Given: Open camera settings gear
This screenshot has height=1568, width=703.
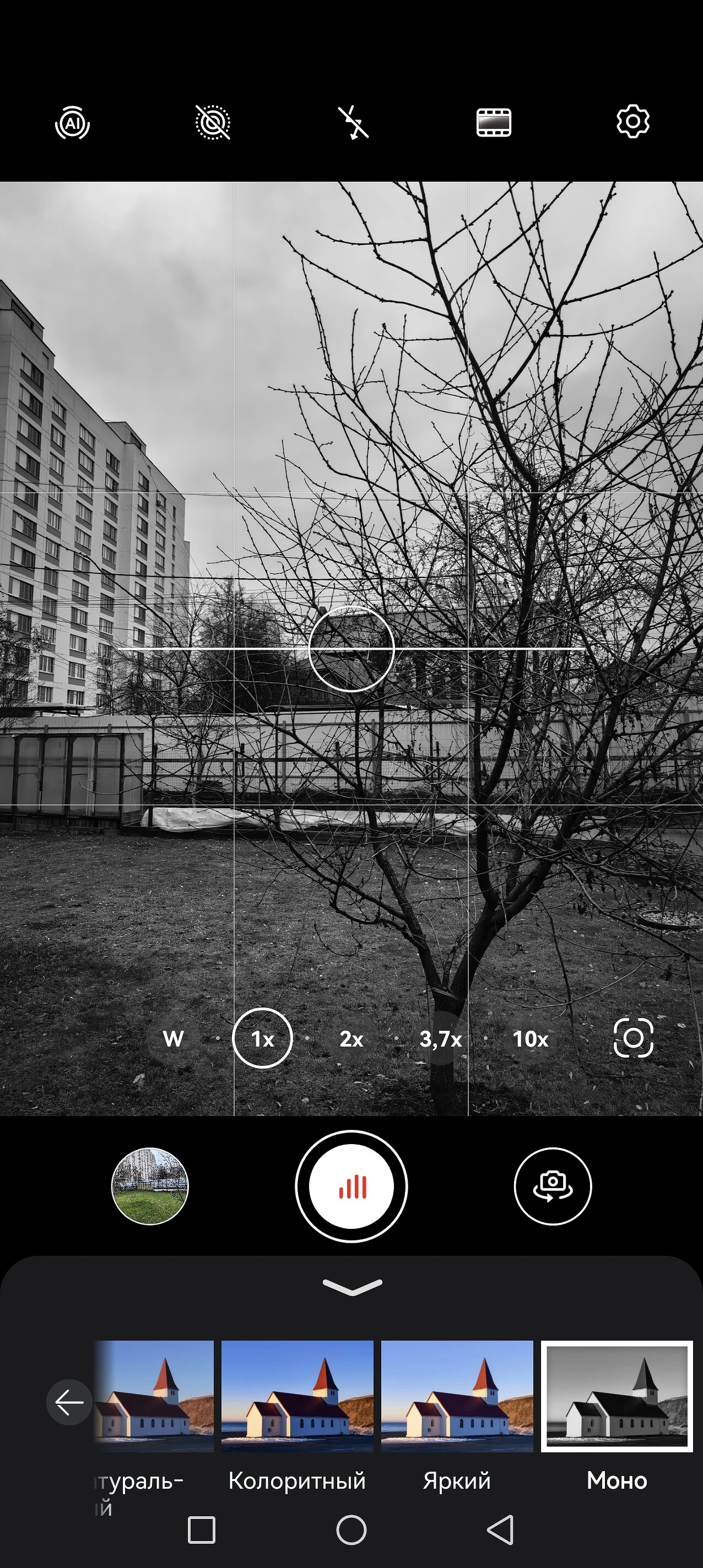Looking at the screenshot, I should click(633, 122).
